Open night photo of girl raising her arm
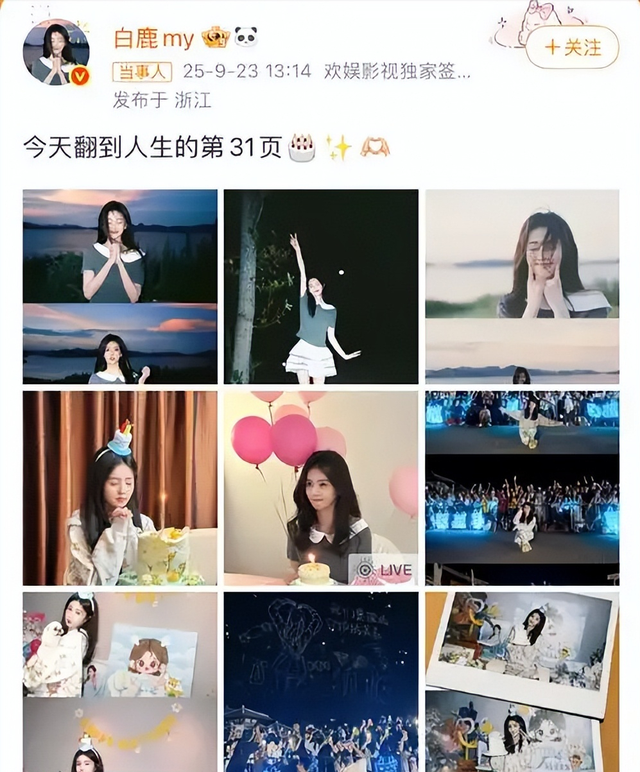Image resolution: width=640 pixels, height=772 pixels. (321, 286)
